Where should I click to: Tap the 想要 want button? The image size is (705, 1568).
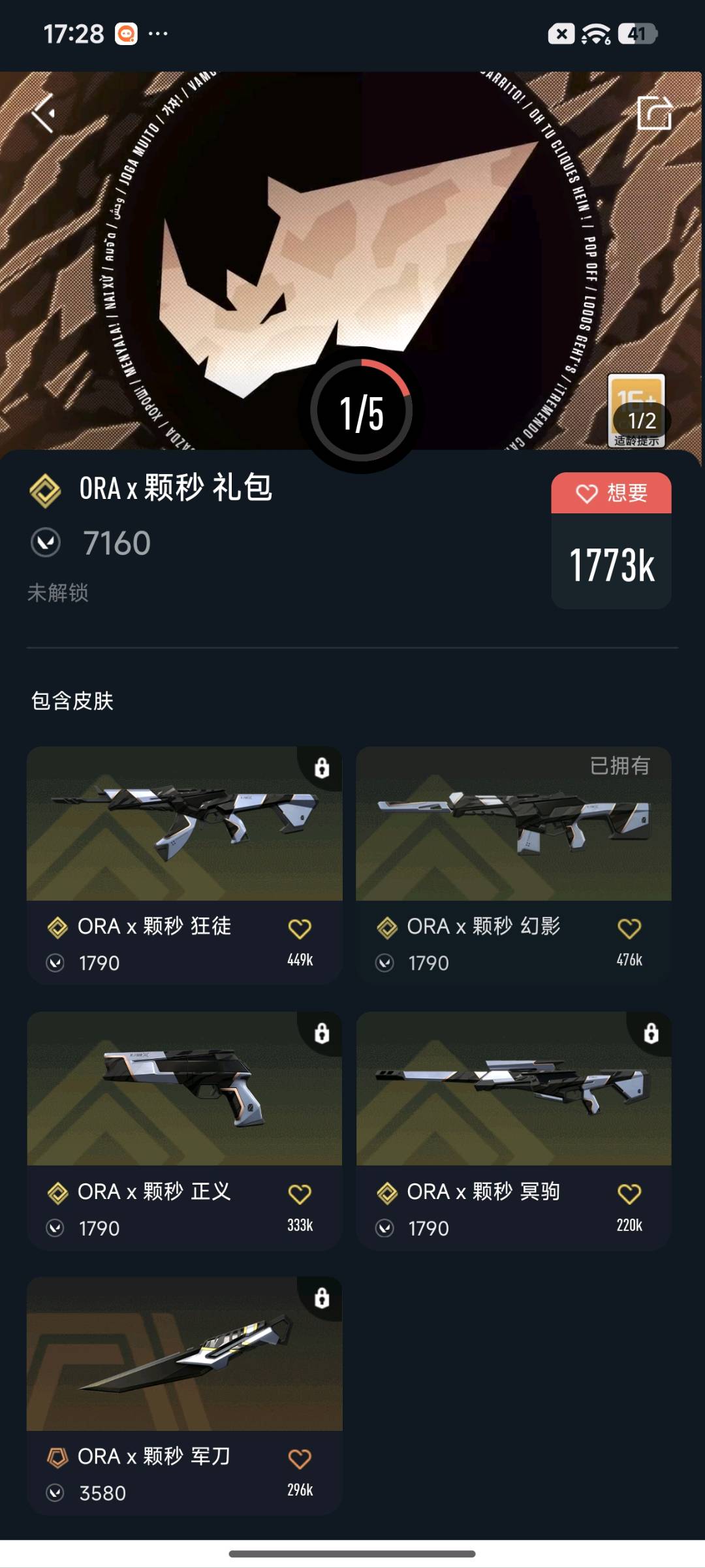click(x=611, y=493)
